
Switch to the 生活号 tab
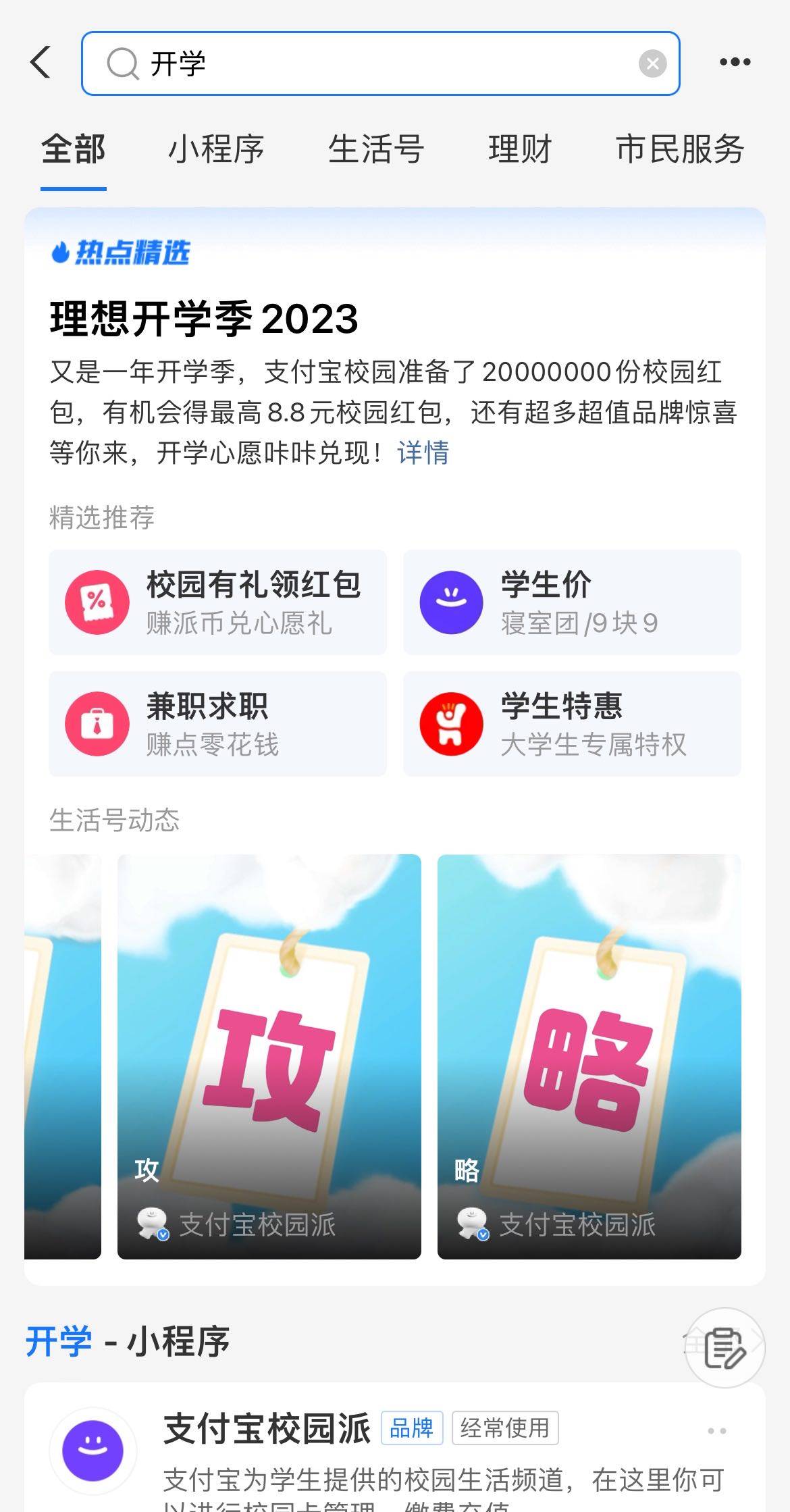(375, 149)
